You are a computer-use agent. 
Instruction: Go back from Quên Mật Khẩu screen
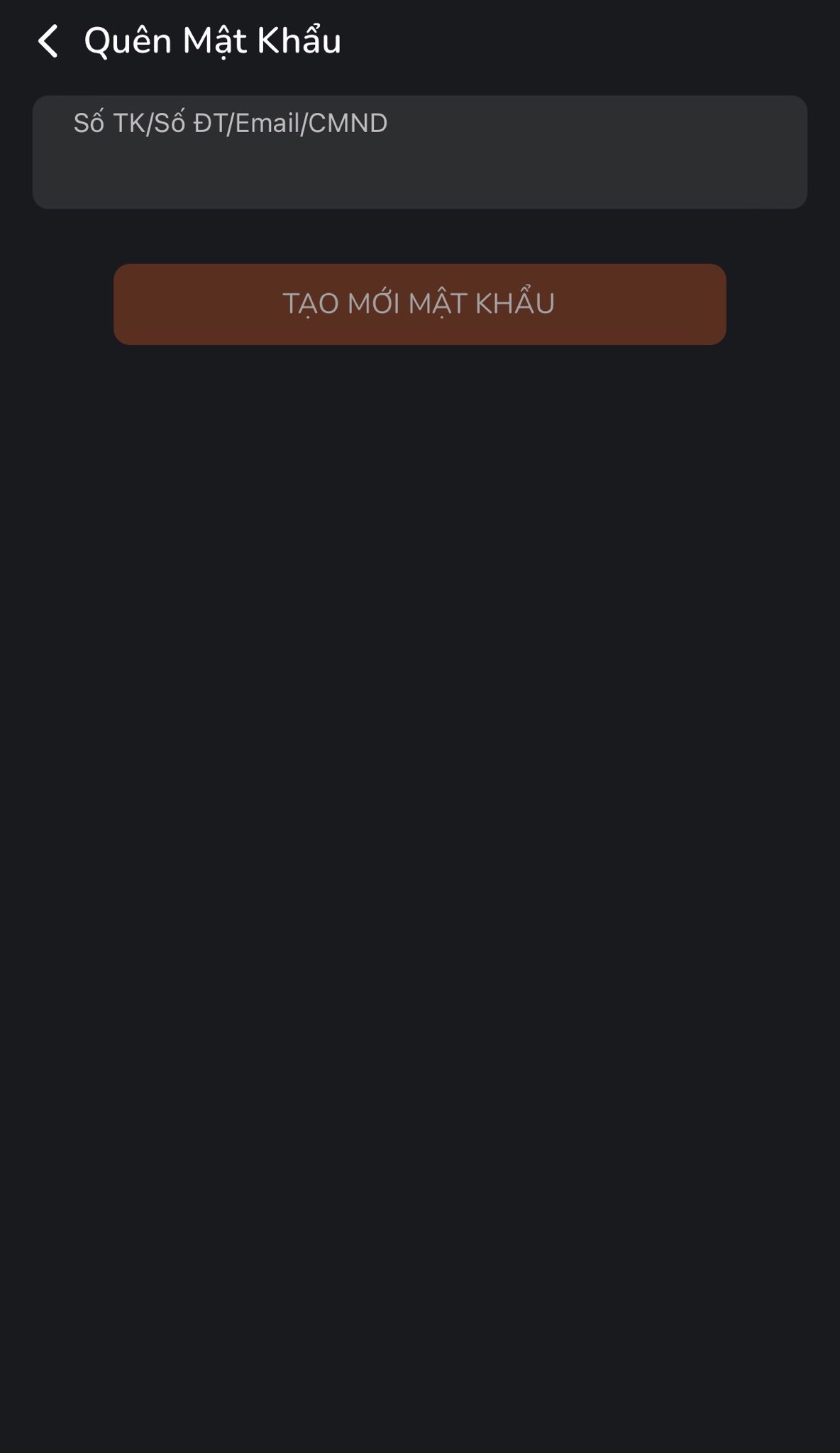tap(48, 41)
